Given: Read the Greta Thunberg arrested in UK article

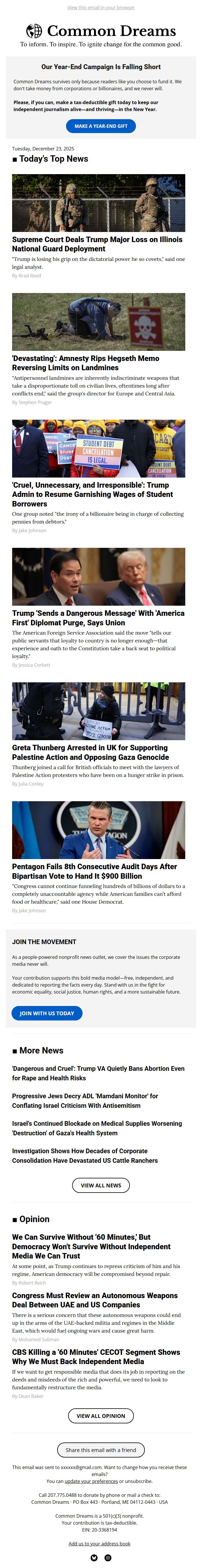Looking at the screenshot, I should pos(90,752).
